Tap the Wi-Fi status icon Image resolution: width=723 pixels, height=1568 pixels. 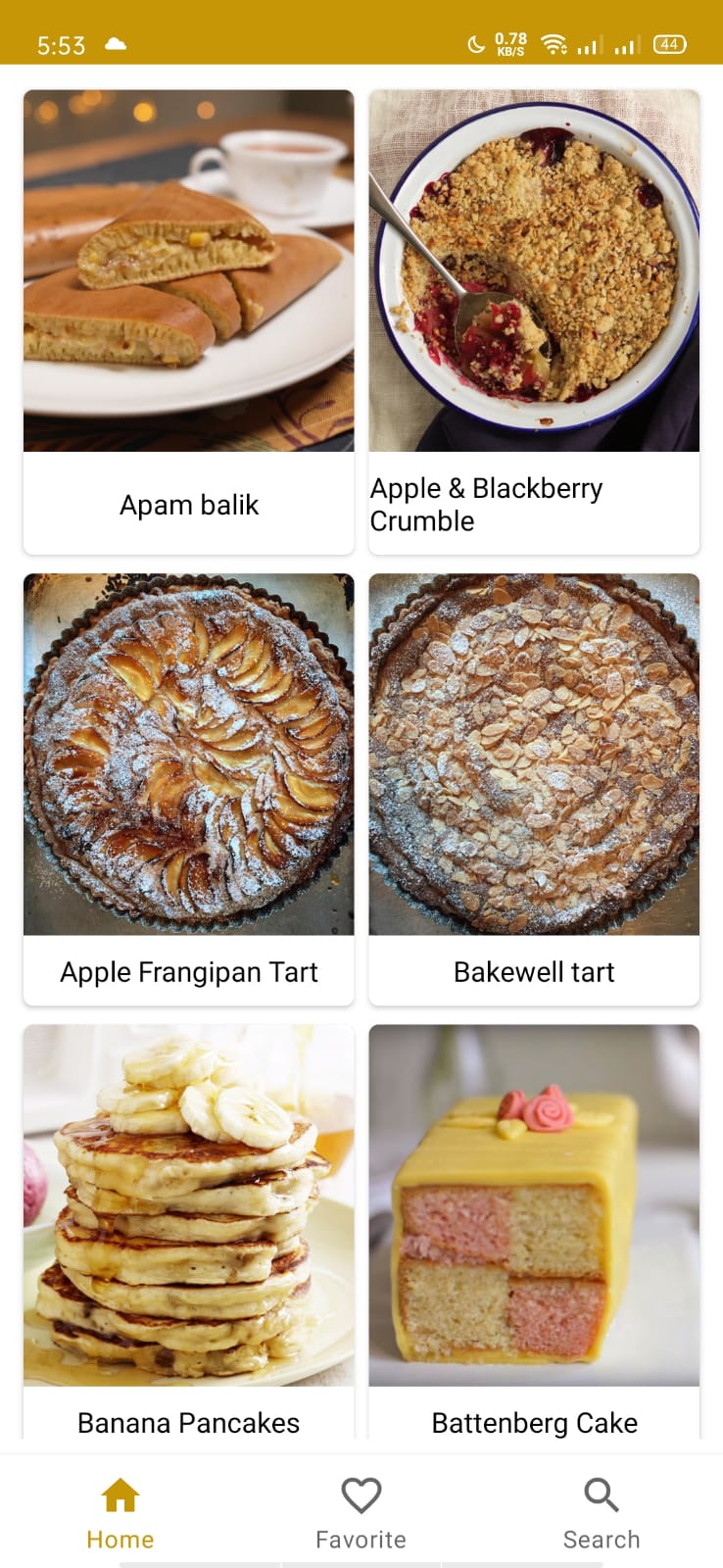coord(554,42)
